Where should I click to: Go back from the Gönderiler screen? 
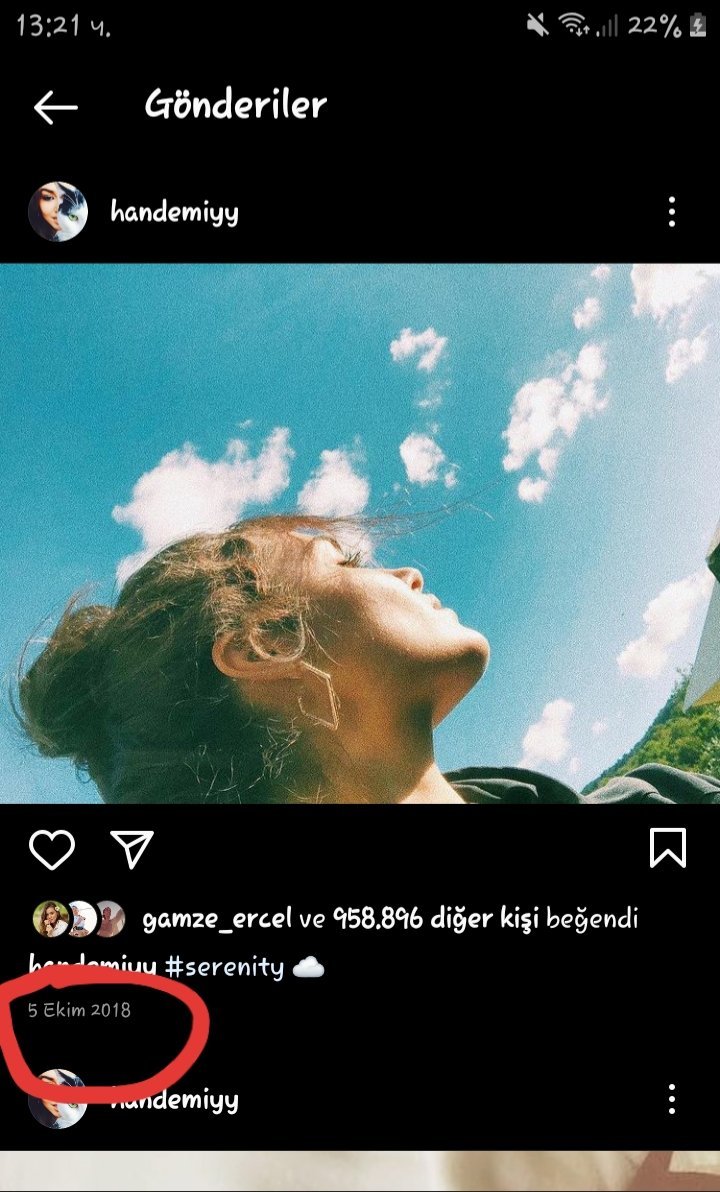(x=55, y=108)
